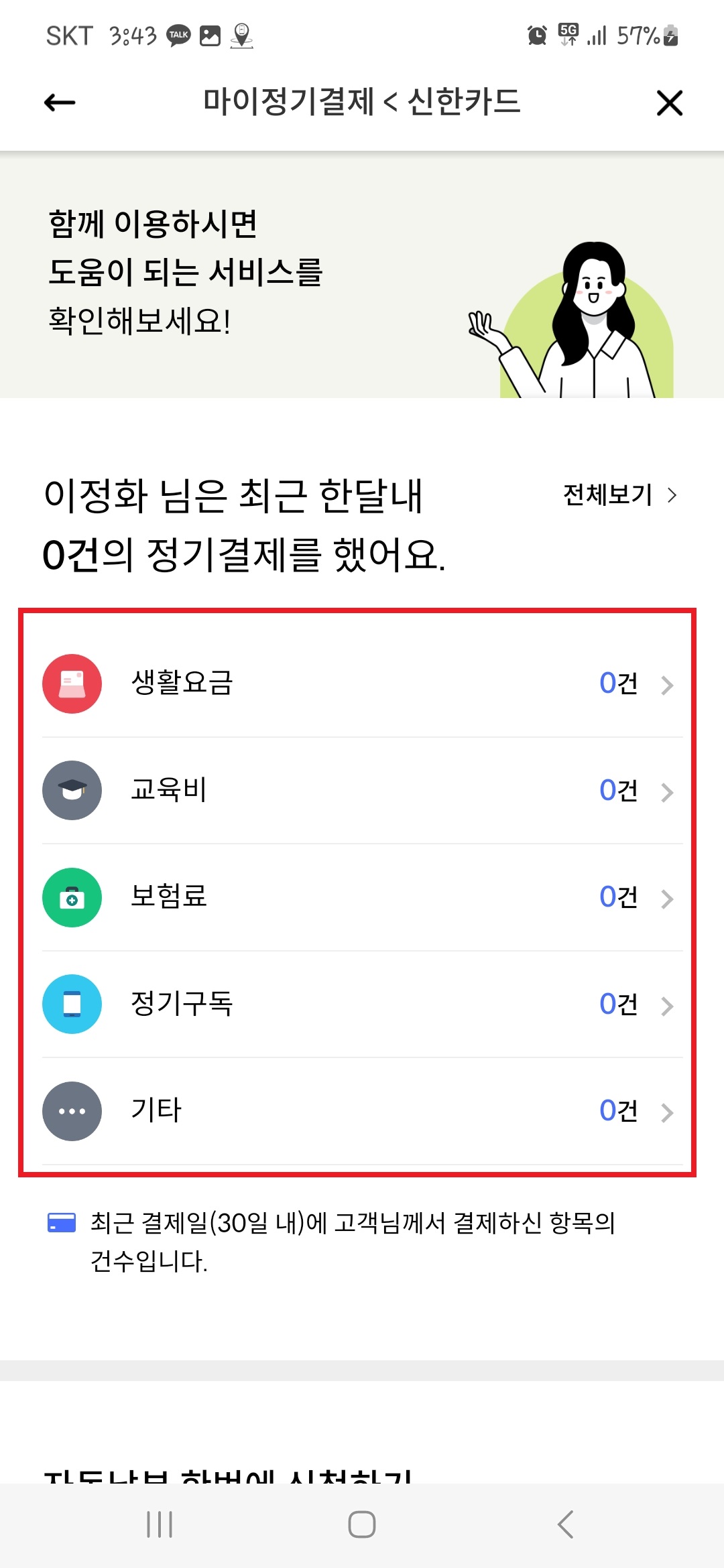Select the 생활요금 category icon
The height and width of the screenshot is (1568, 724).
point(72,683)
